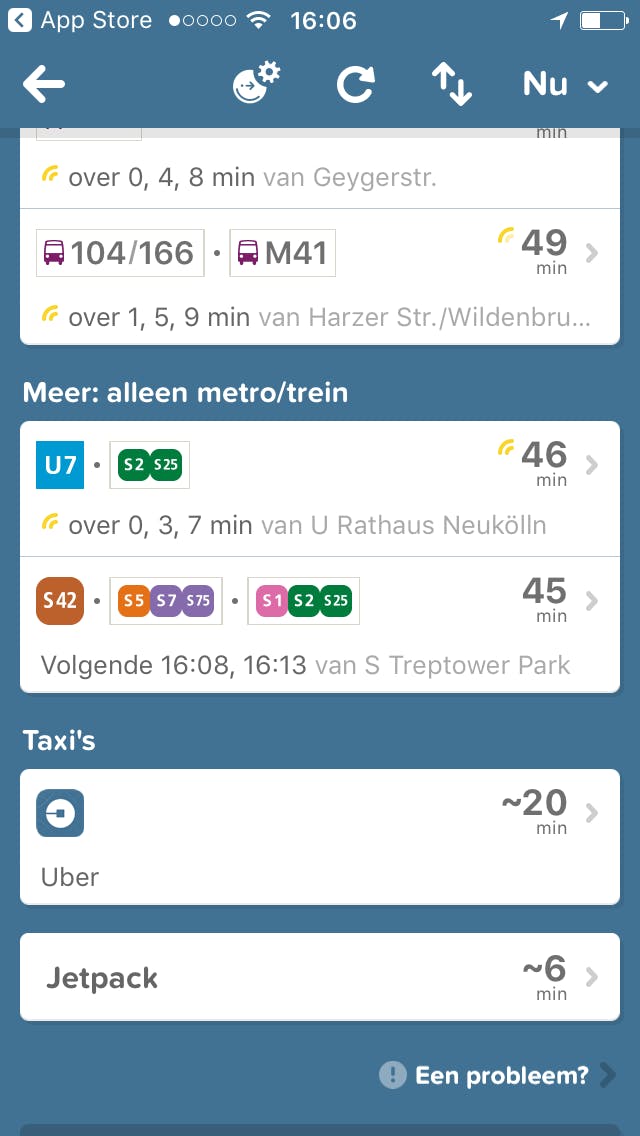Select the 104/166 and M41 bus route
The width and height of the screenshot is (640, 1136).
(320, 276)
